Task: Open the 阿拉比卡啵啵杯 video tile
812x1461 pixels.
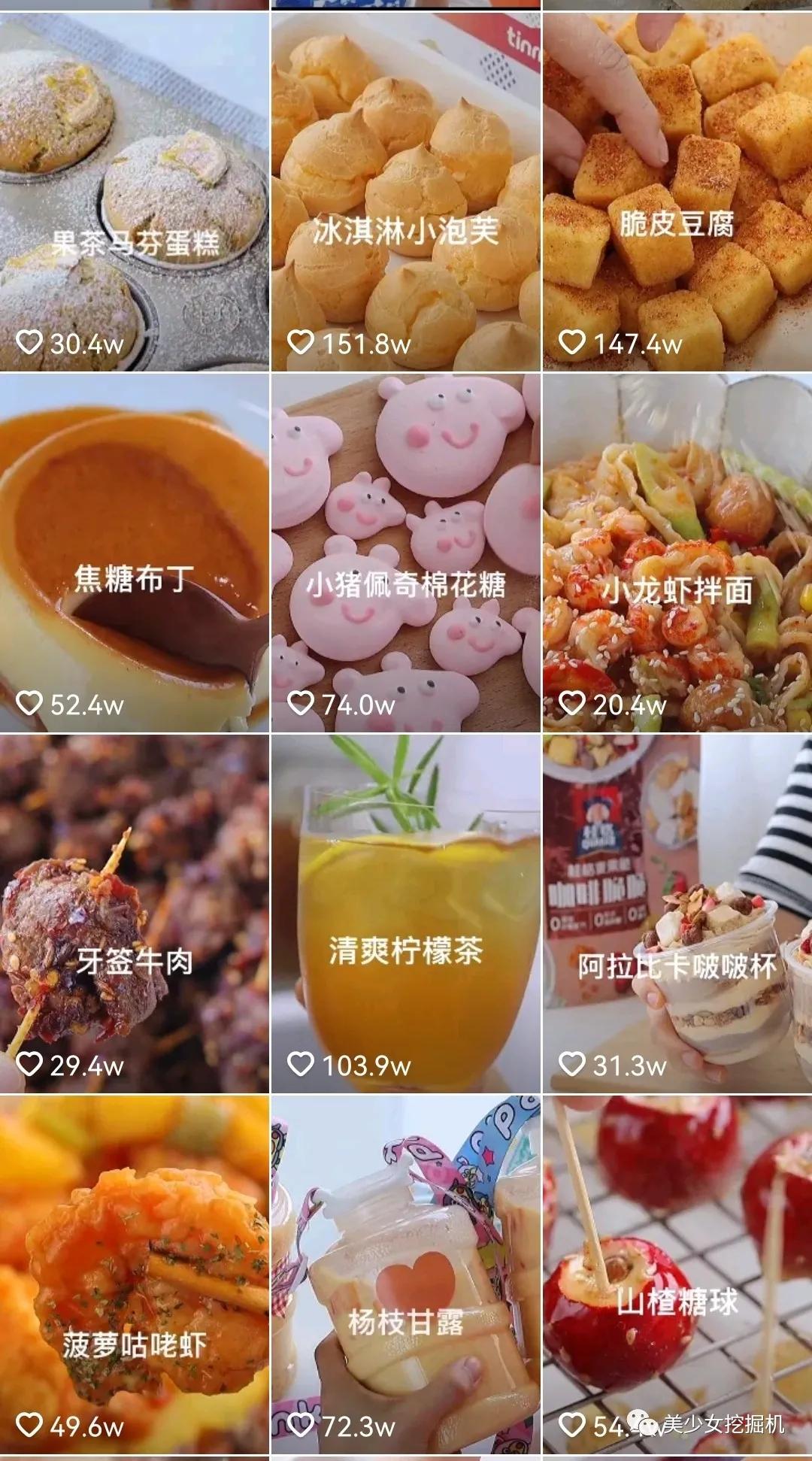Action: click(677, 914)
